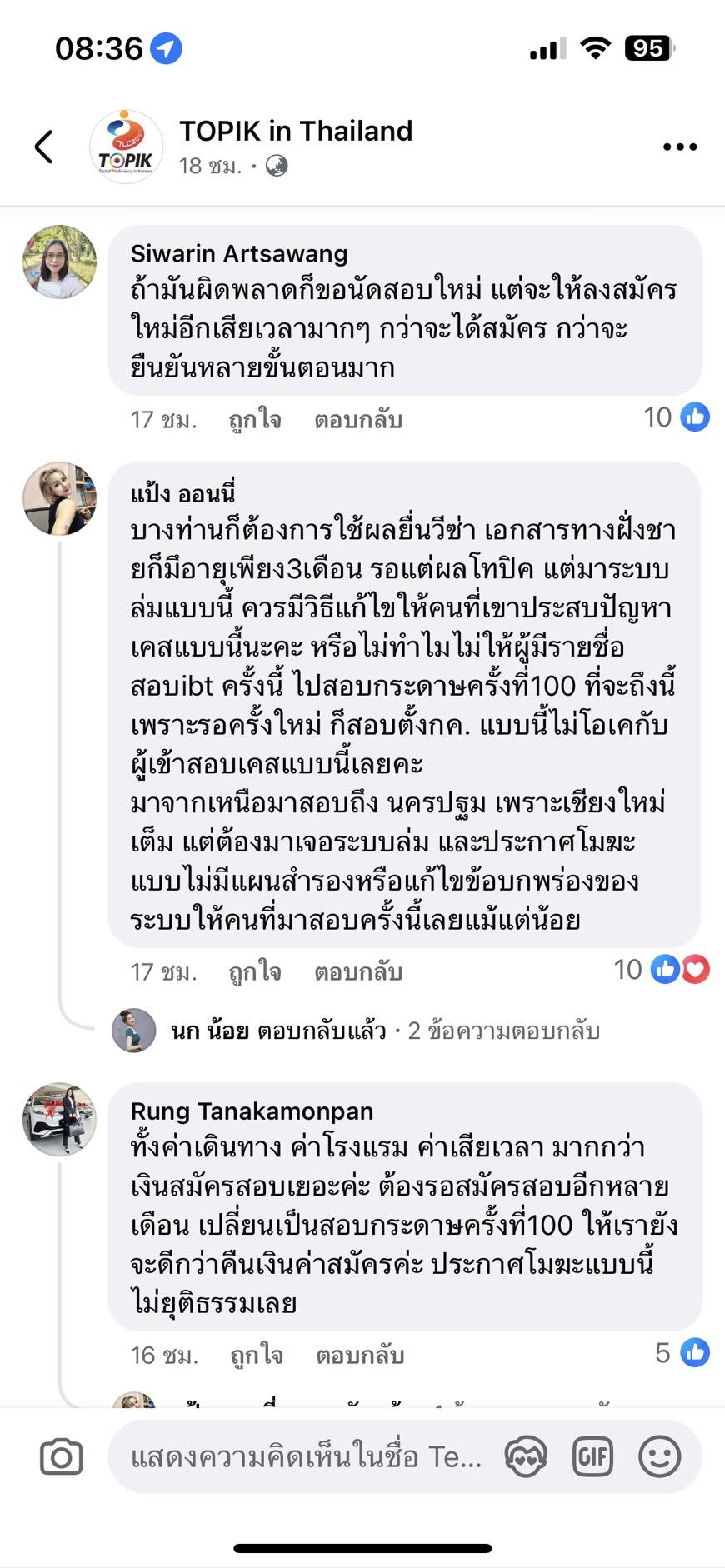Reply to the comment by แป้ง ออนนี่

pyautogui.click(x=358, y=972)
